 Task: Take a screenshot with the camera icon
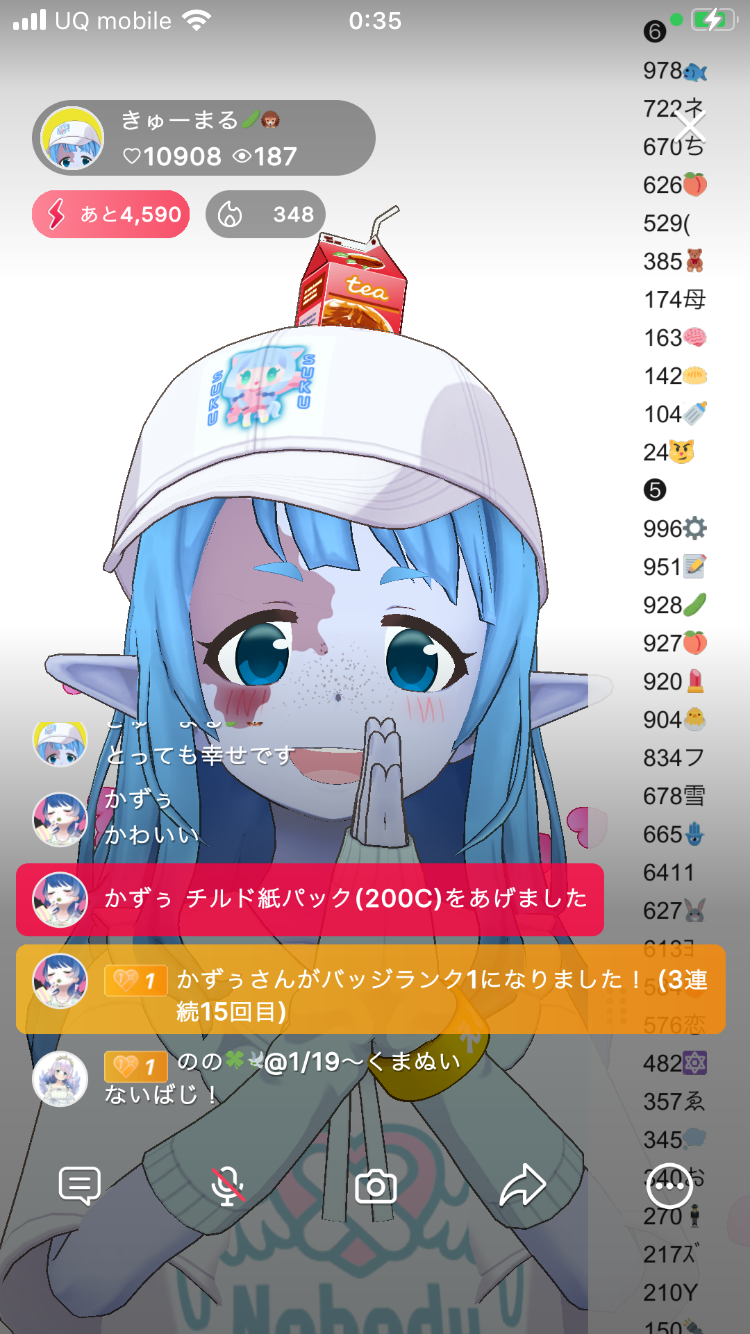pos(376,1187)
